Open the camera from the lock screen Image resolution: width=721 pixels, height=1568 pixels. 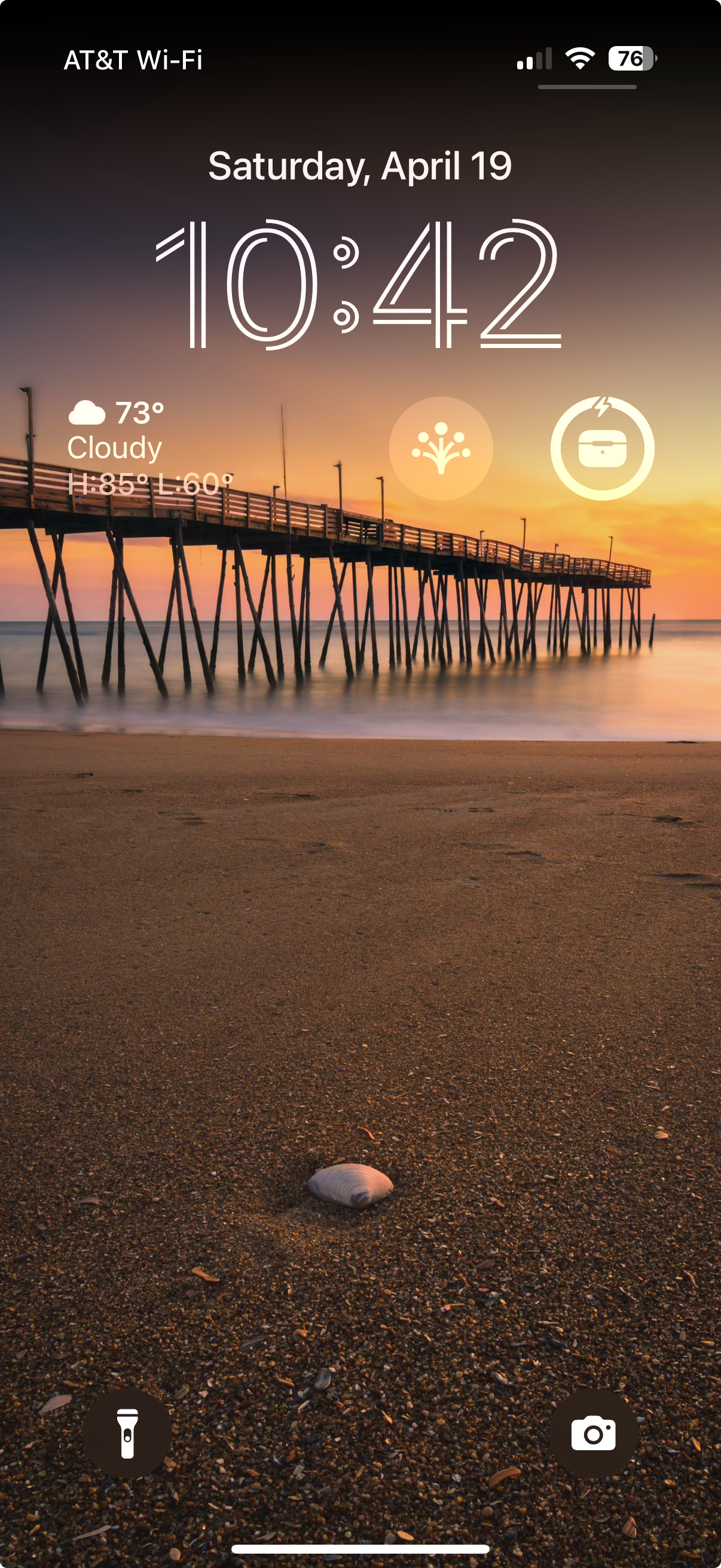tap(593, 1433)
